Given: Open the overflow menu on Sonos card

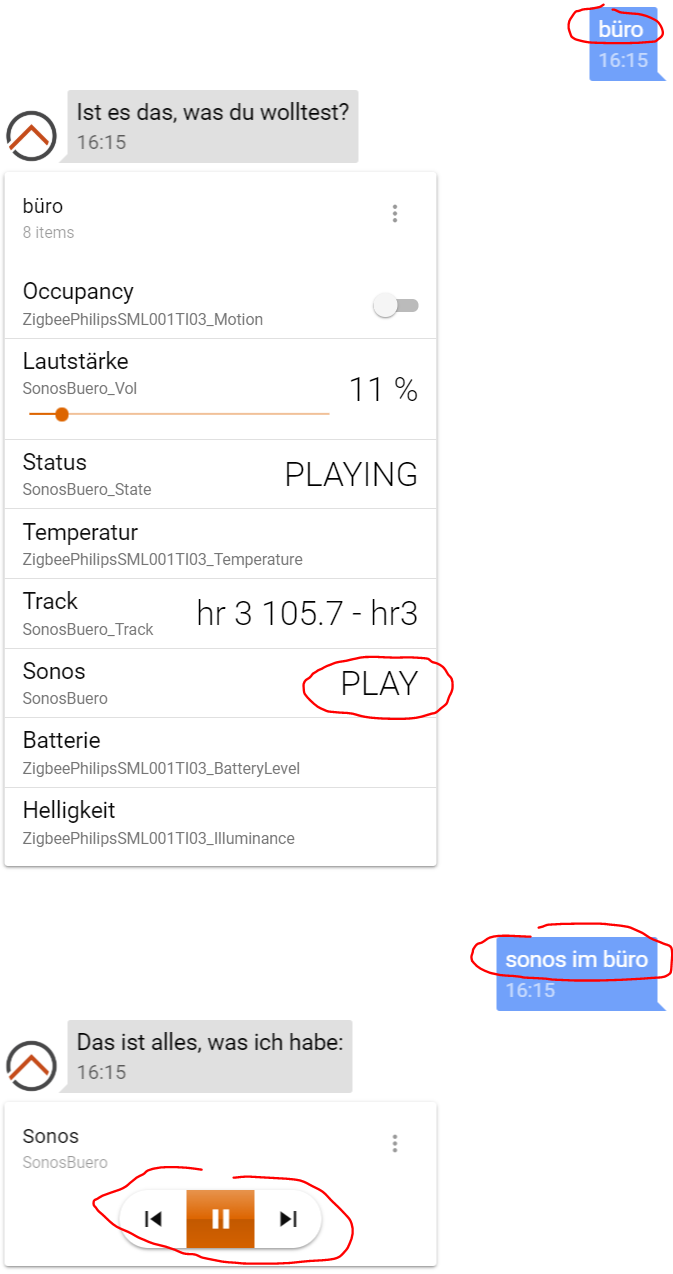Looking at the screenshot, I should [395, 1143].
